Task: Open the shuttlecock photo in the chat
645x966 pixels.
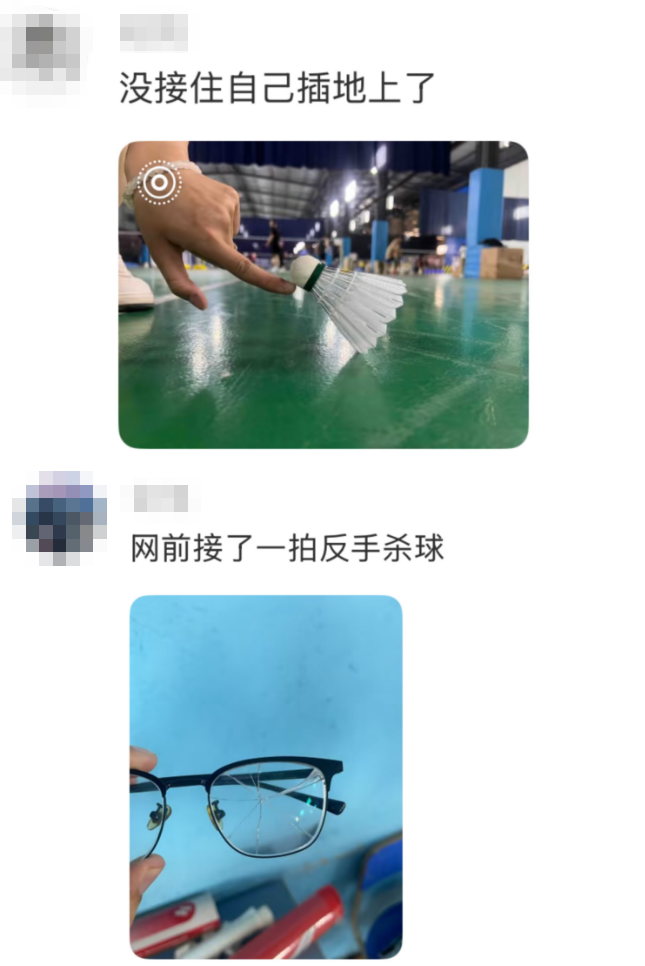Action: (323, 294)
